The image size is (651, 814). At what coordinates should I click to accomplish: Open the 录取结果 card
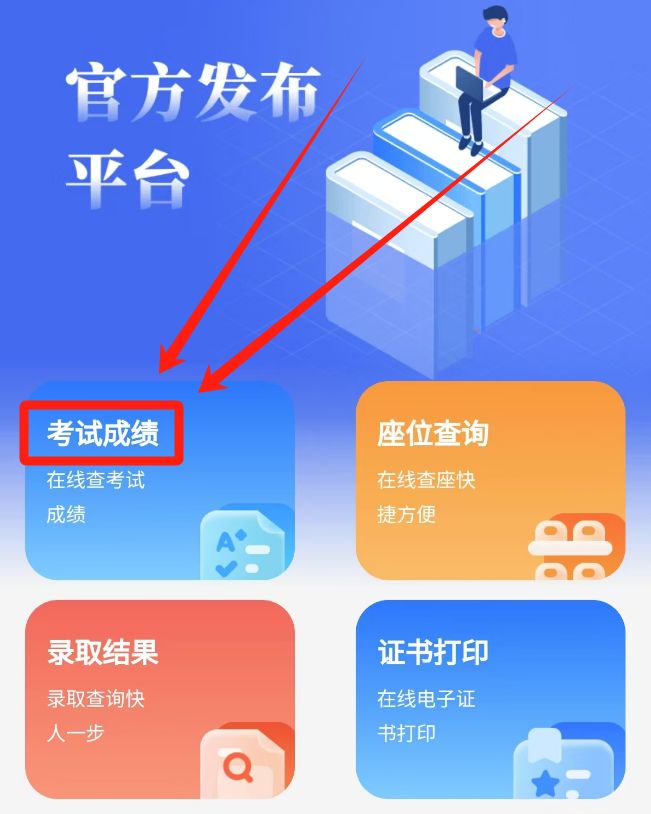158,698
